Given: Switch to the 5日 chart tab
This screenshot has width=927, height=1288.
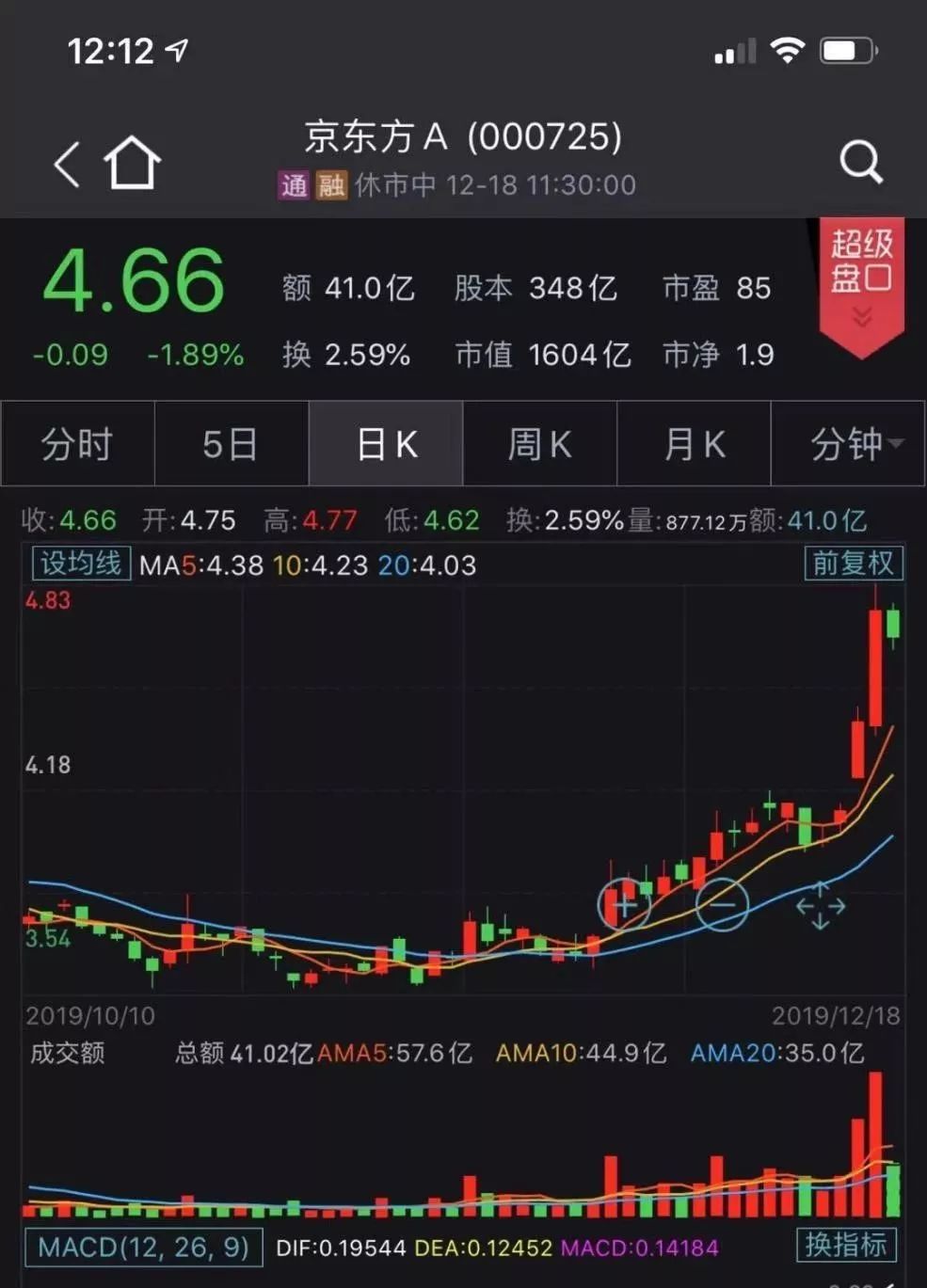Looking at the screenshot, I should (231, 444).
